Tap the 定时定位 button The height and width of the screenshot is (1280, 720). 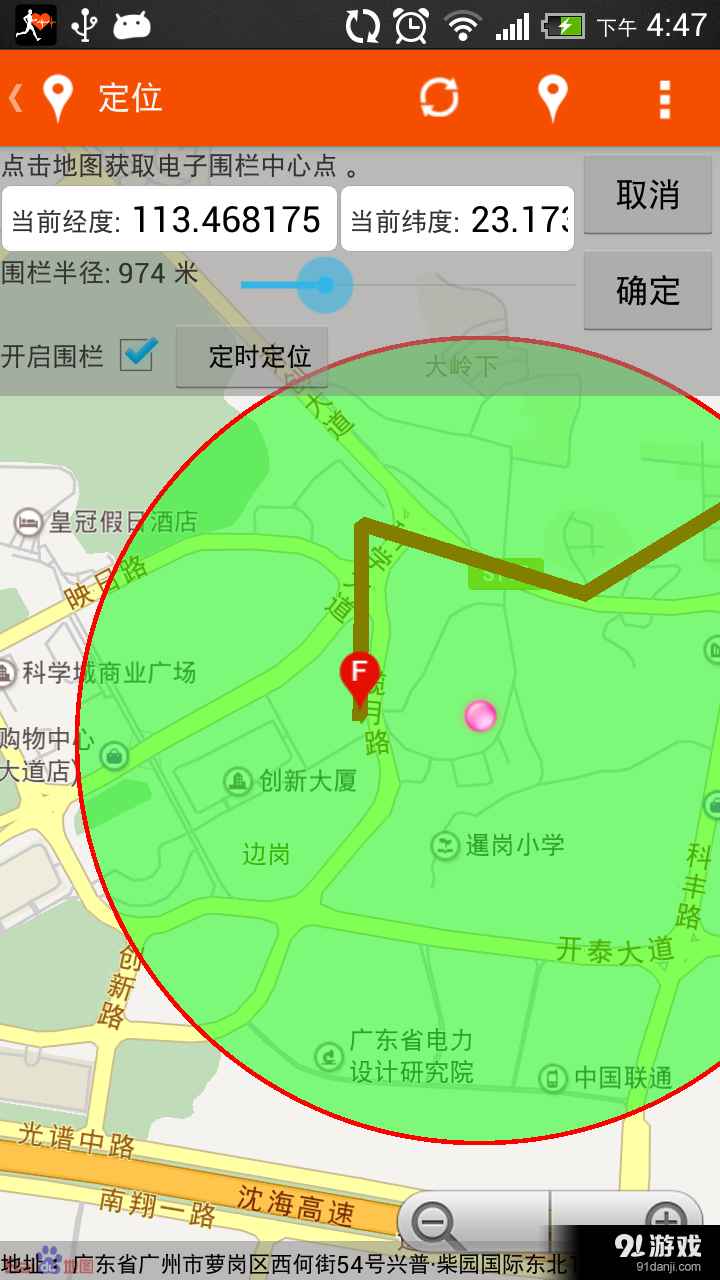point(252,357)
